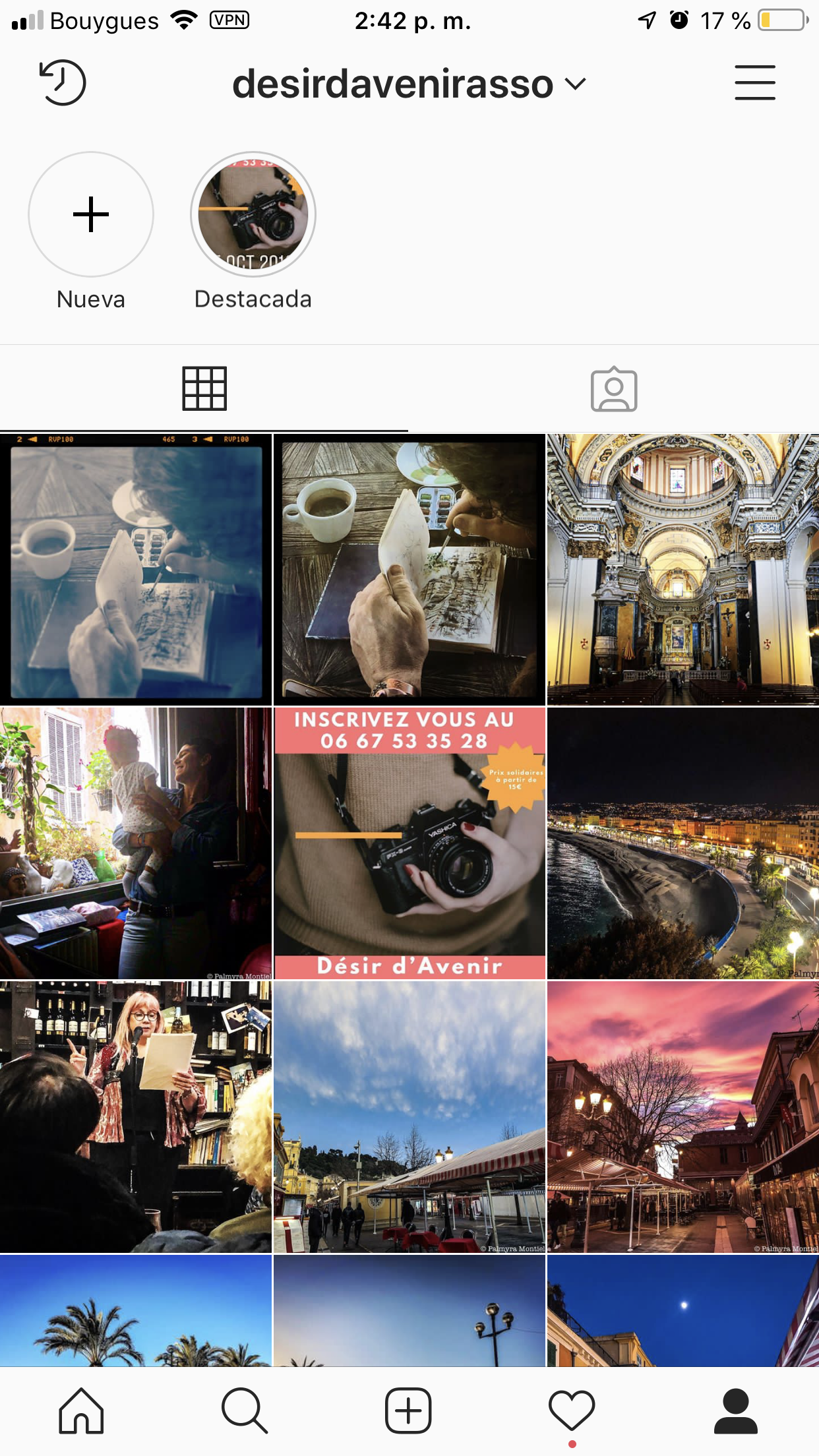Open the woman reading at microphone post

pyautogui.click(x=135, y=1116)
